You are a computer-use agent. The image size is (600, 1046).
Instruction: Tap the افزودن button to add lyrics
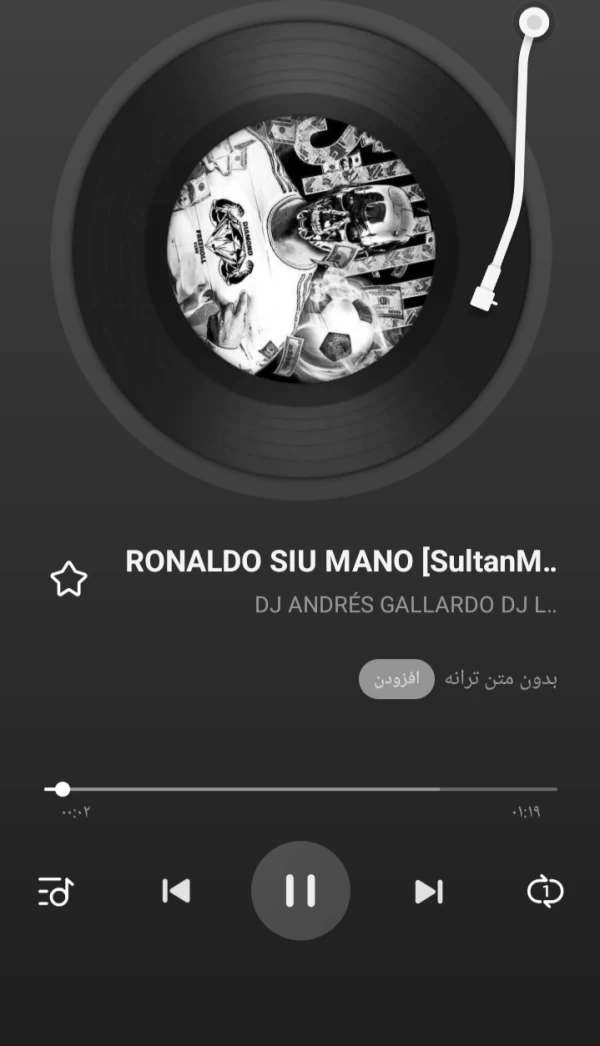[396, 680]
